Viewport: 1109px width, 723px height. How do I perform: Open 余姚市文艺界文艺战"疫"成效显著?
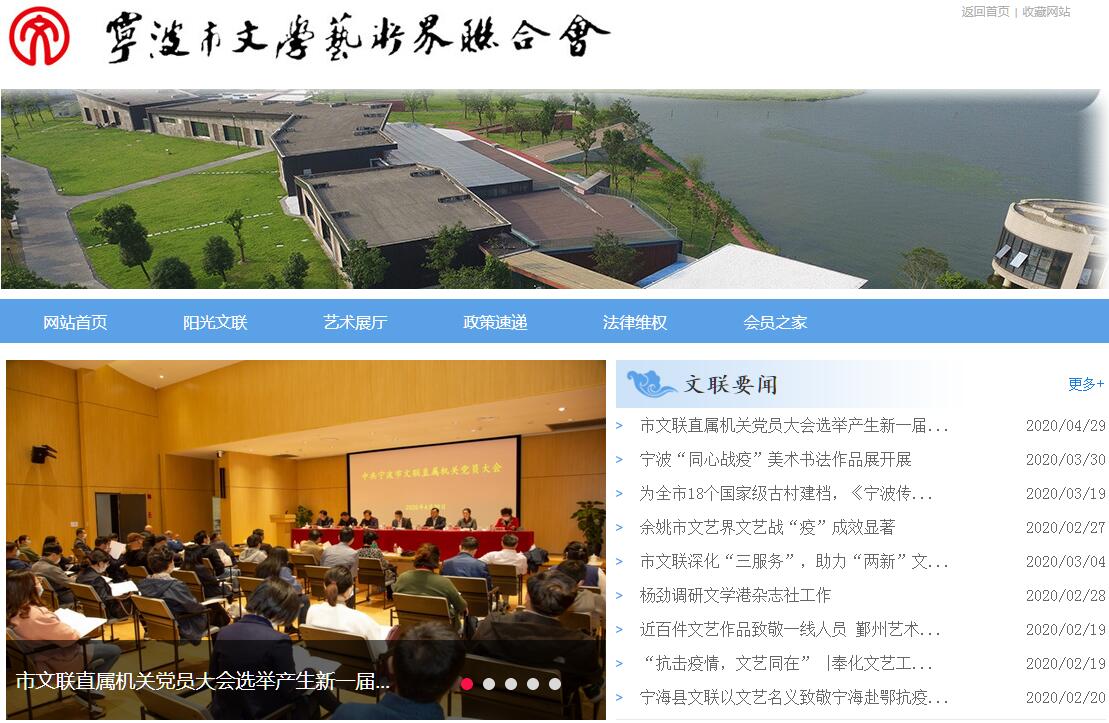[768, 528]
